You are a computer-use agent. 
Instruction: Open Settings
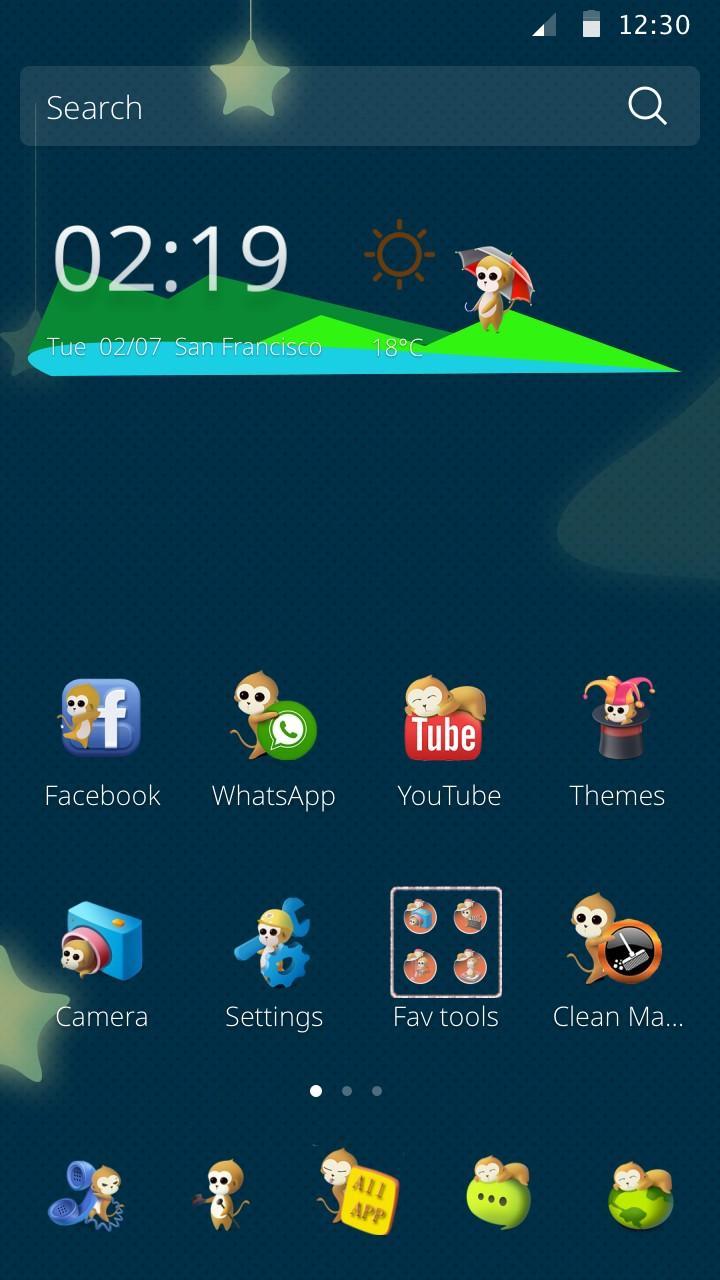click(x=274, y=942)
